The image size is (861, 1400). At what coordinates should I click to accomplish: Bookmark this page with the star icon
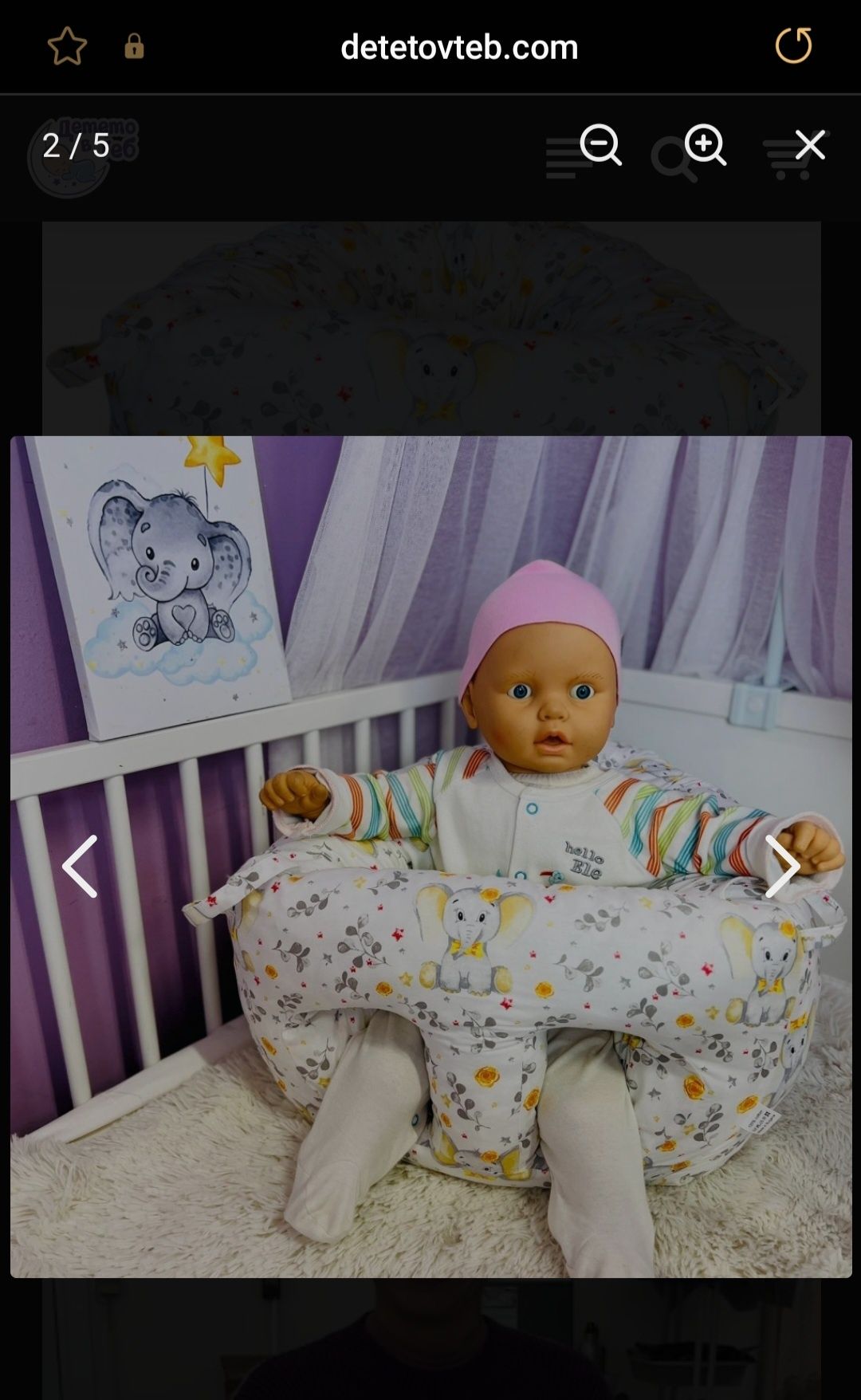[67, 46]
